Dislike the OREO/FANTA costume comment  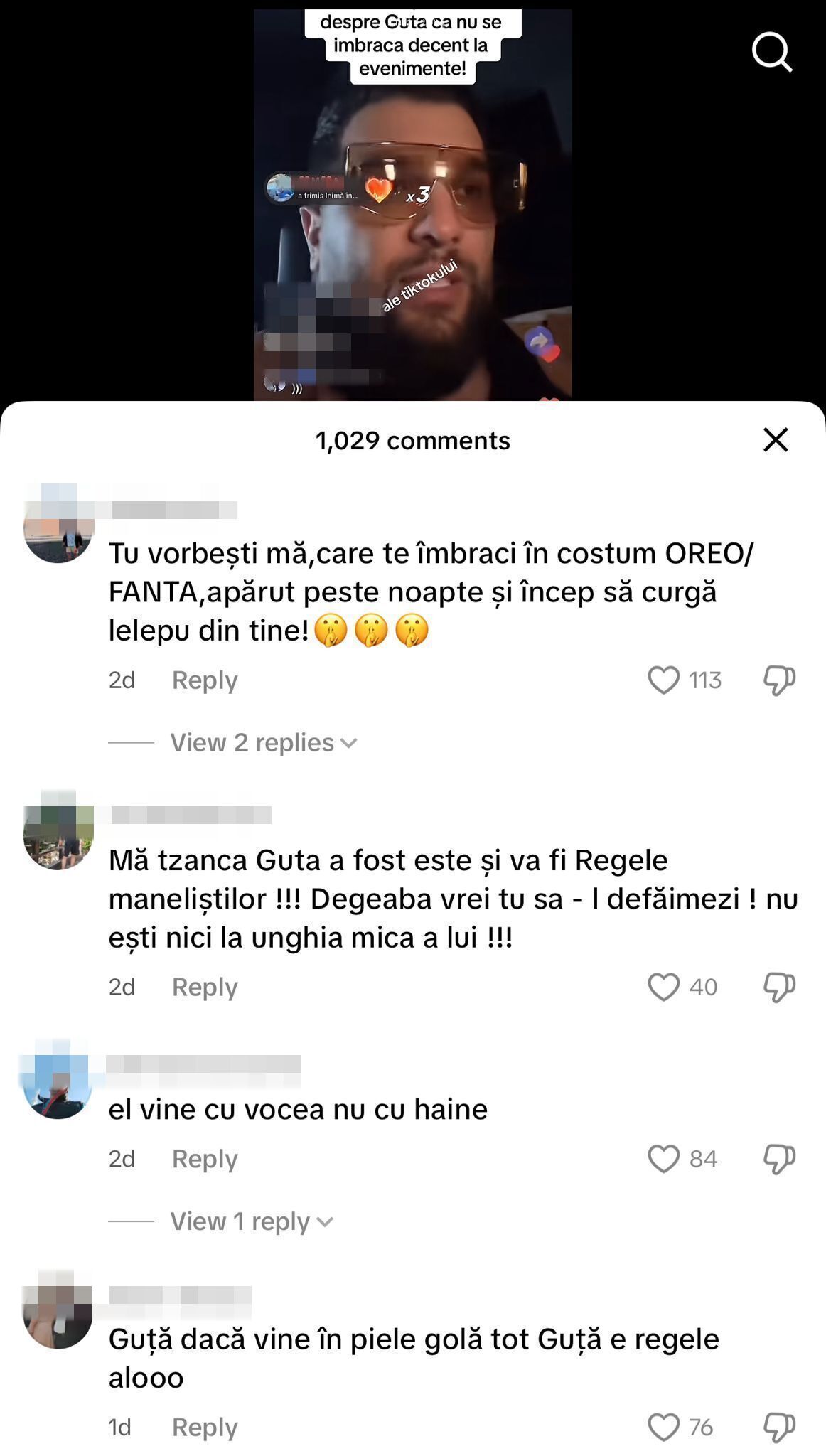tap(779, 680)
